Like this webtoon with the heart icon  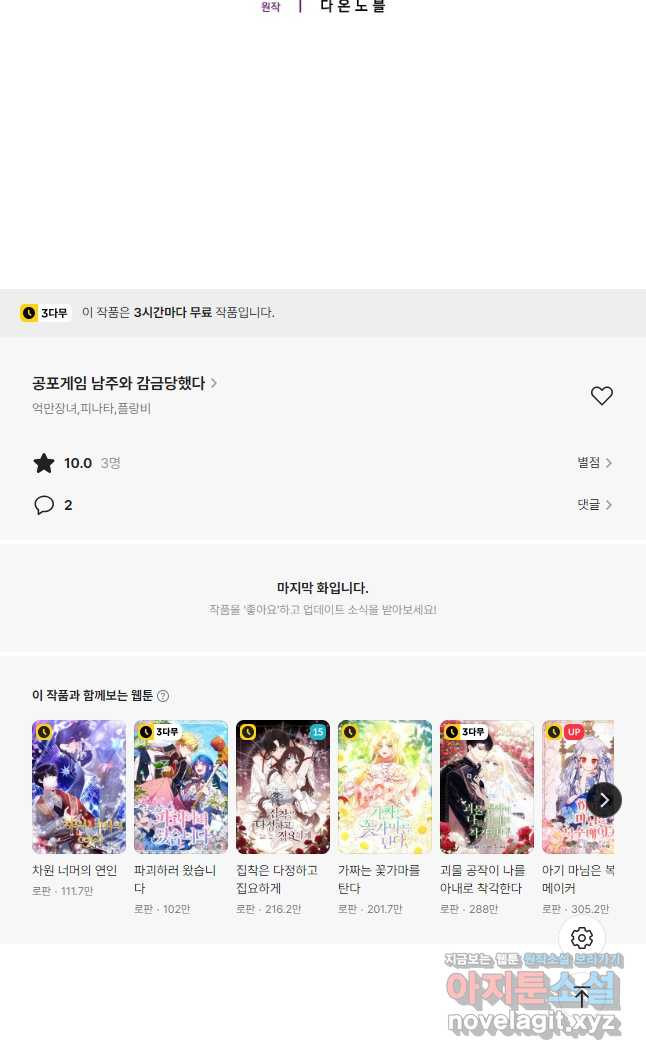(x=601, y=396)
